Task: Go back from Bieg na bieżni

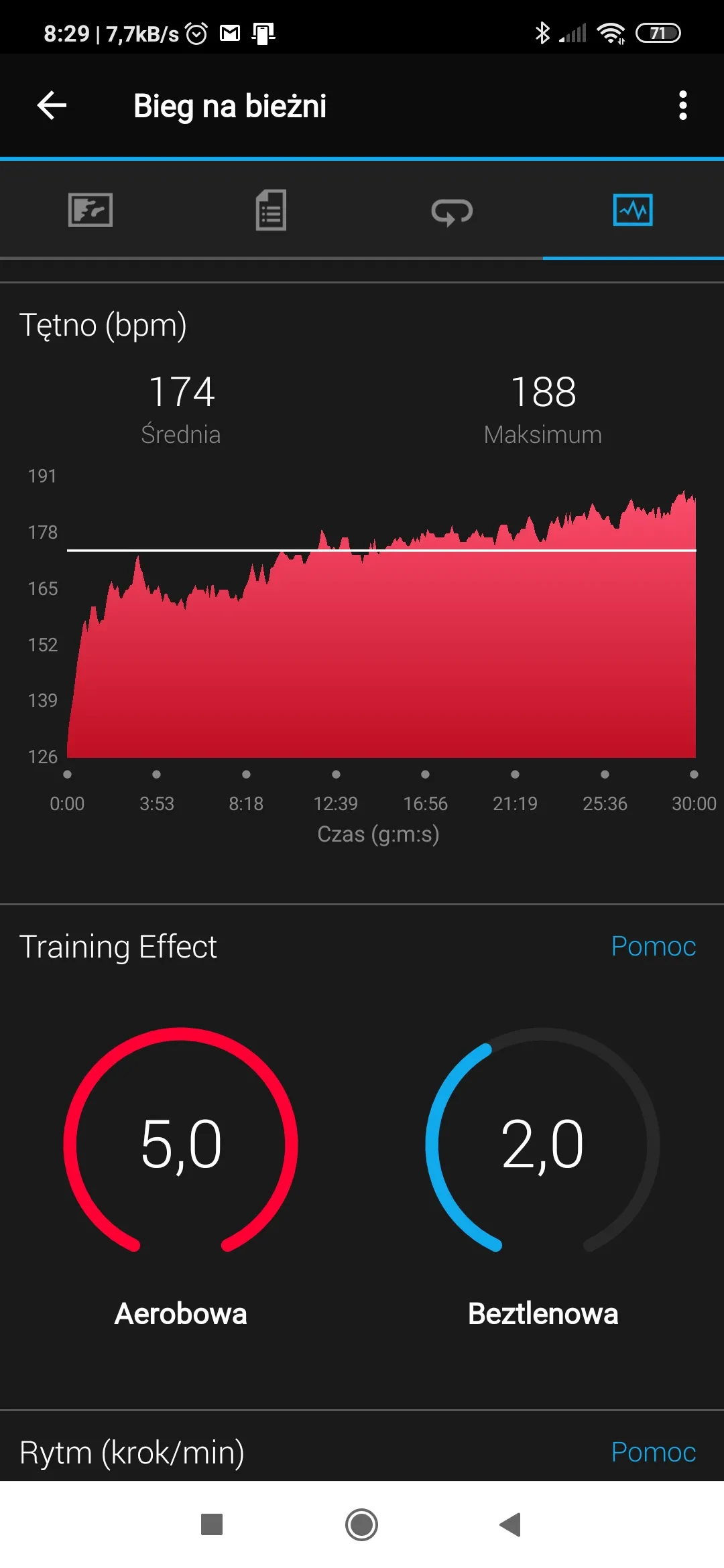Action: pos(52,106)
